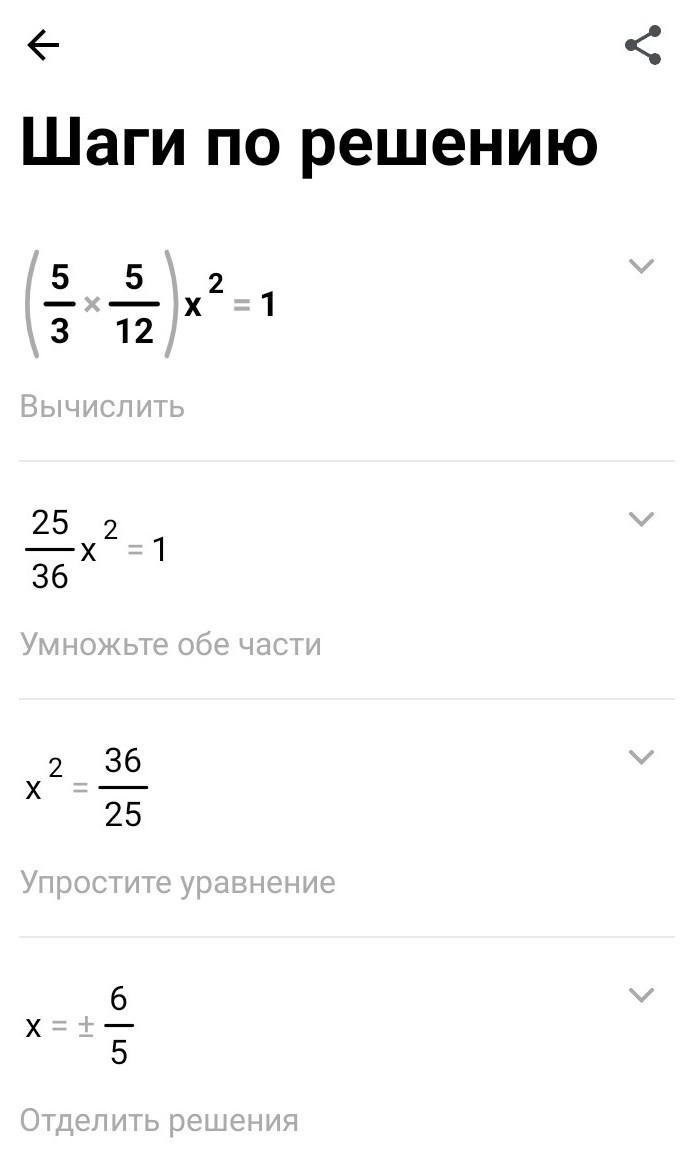Expand the 'Отделить решения' step
This screenshot has width=696, height=1167.
[640, 995]
